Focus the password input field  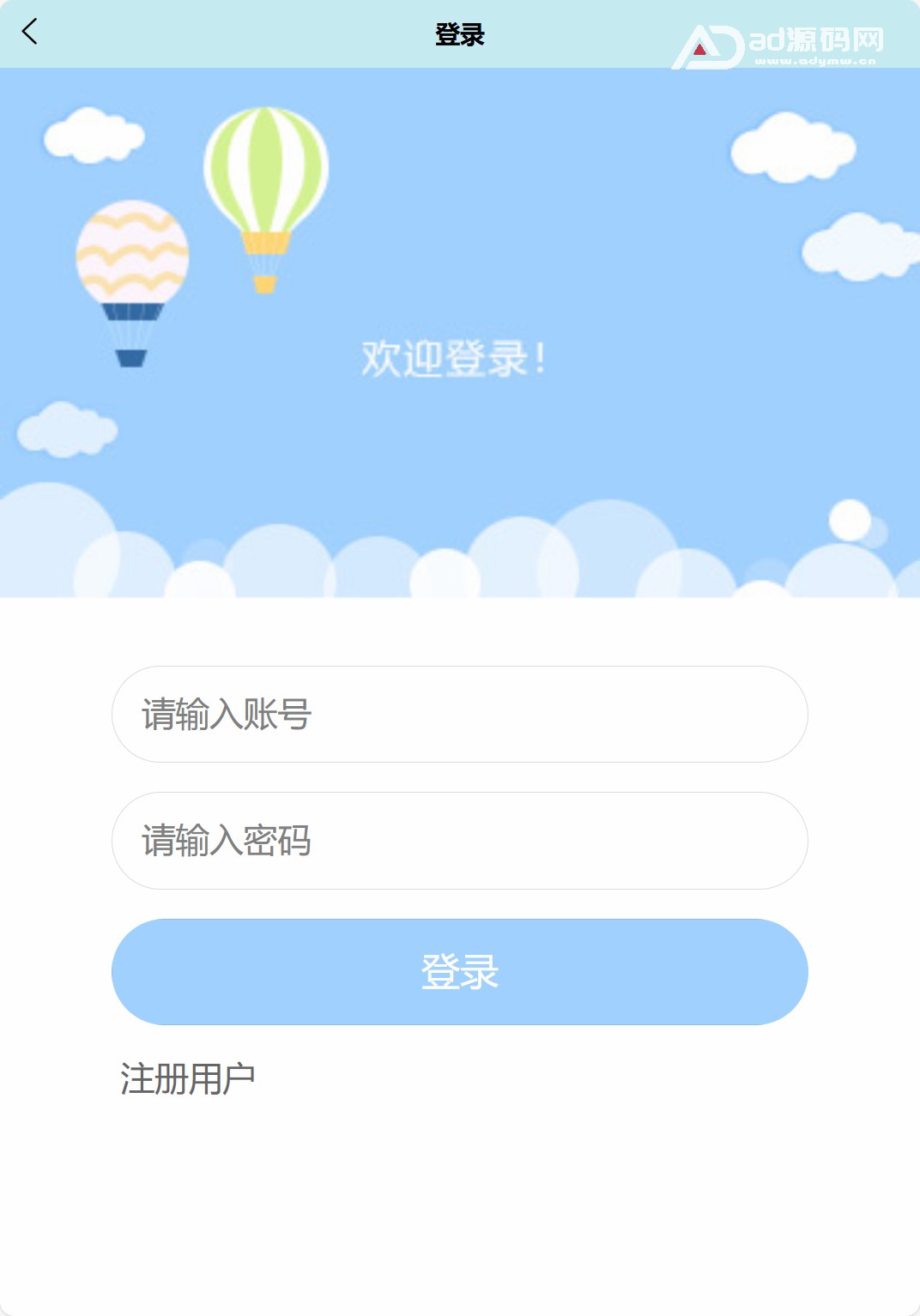point(459,841)
